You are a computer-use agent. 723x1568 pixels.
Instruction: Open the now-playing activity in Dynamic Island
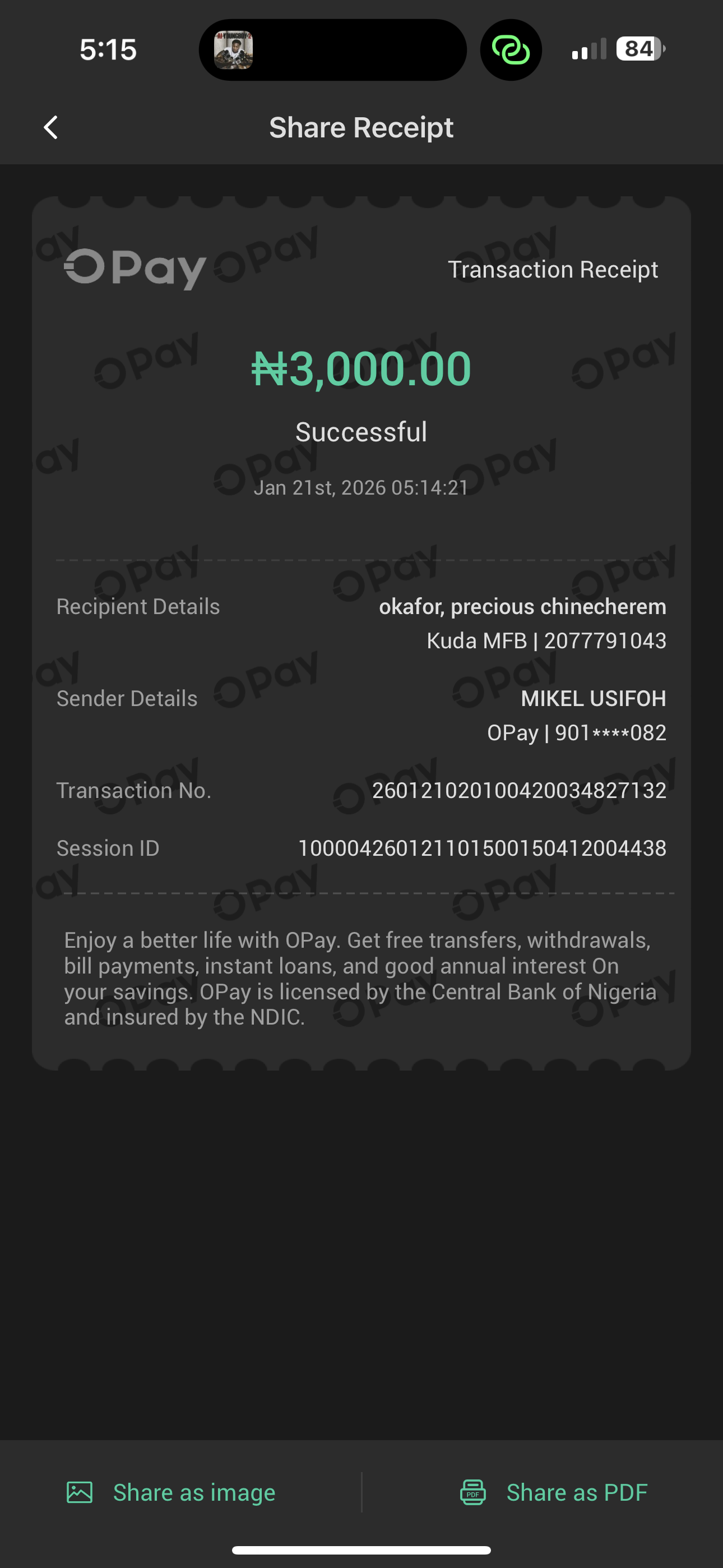(x=332, y=50)
